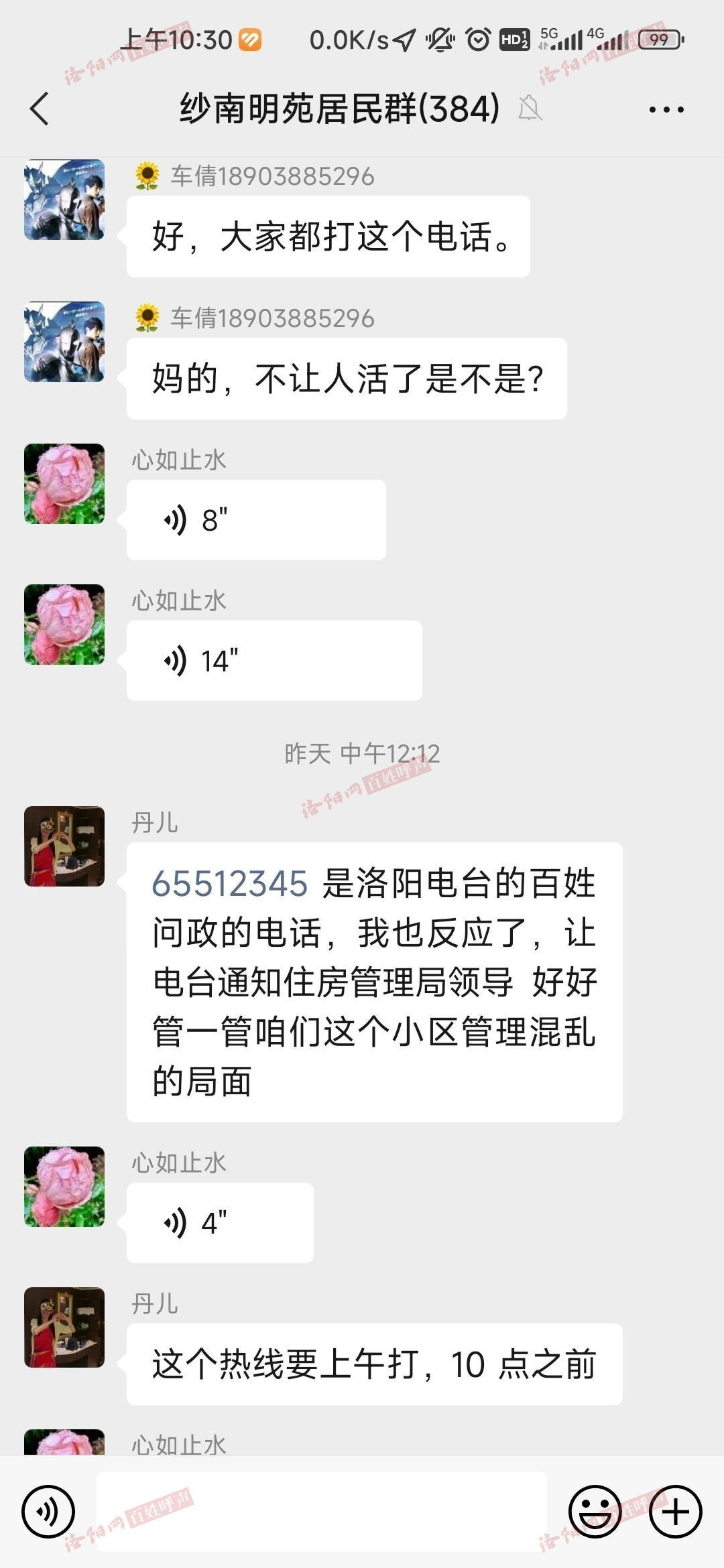Open the plus attachment menu
Screen dimensions: 724x1568
(675, 1512)
